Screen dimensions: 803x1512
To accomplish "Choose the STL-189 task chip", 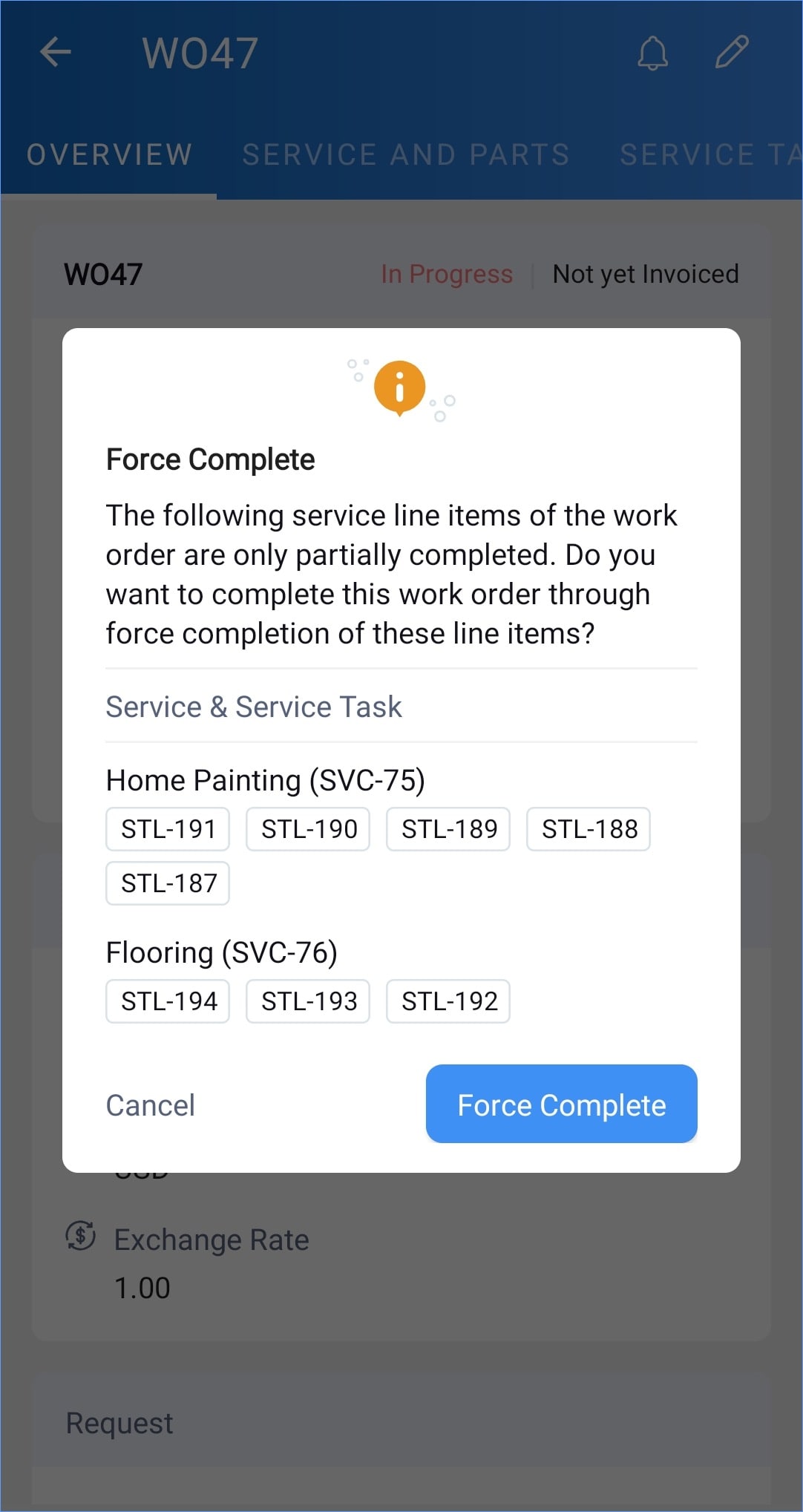I will pos(448,829).
